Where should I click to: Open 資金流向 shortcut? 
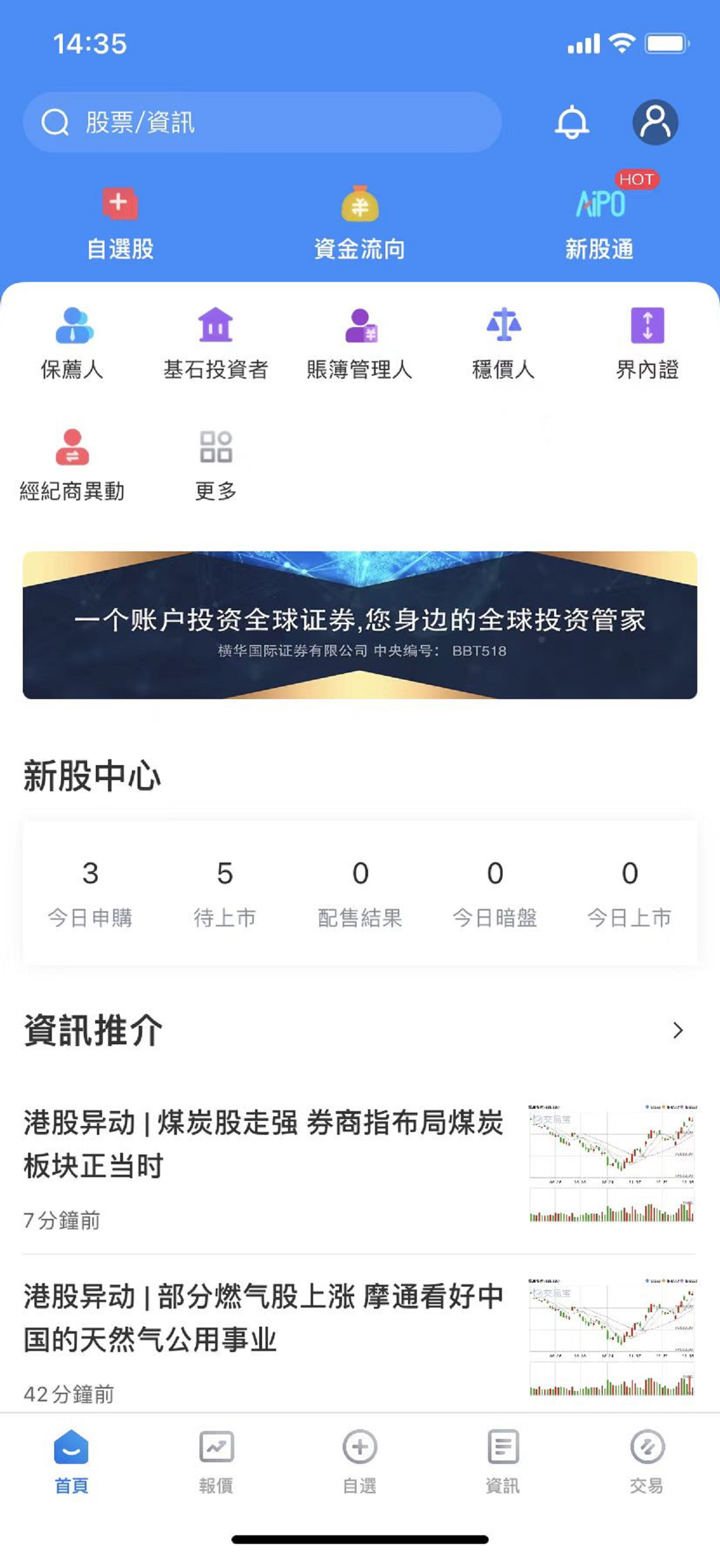(x=360, y=224)
